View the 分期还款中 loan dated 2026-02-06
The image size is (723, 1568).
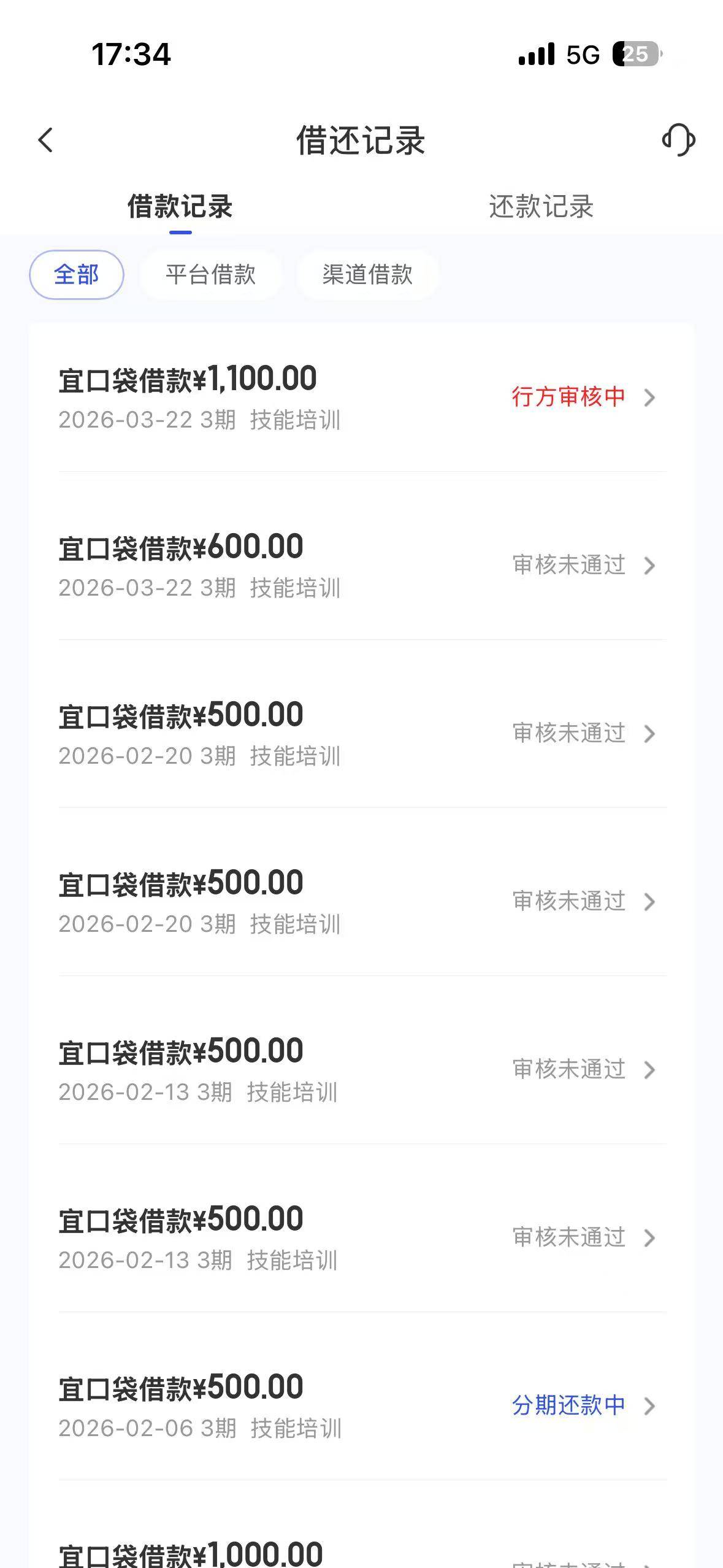(x=362, y=1405)
